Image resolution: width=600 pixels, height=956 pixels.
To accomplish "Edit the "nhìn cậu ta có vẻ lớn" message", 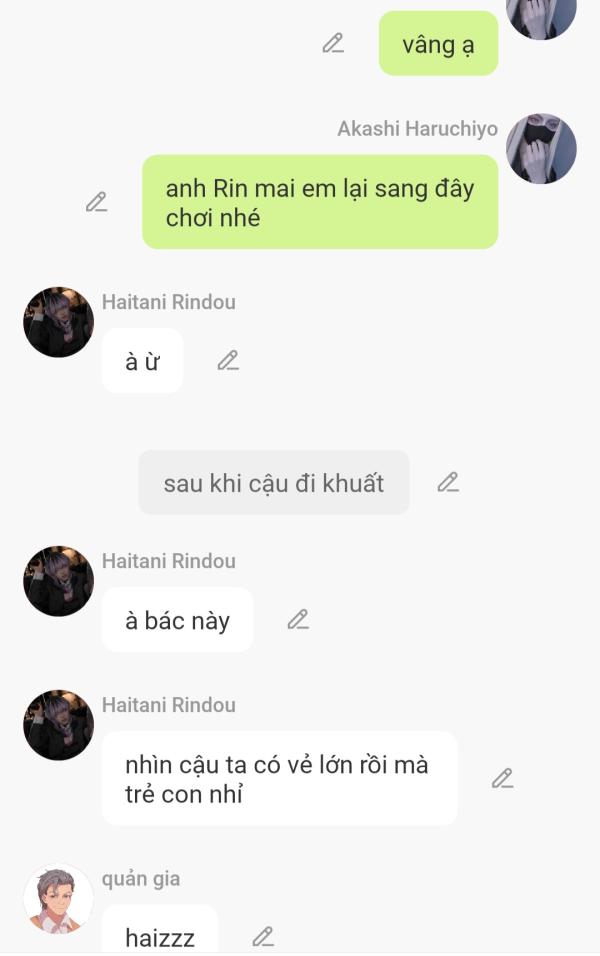I will coord(502,778).
